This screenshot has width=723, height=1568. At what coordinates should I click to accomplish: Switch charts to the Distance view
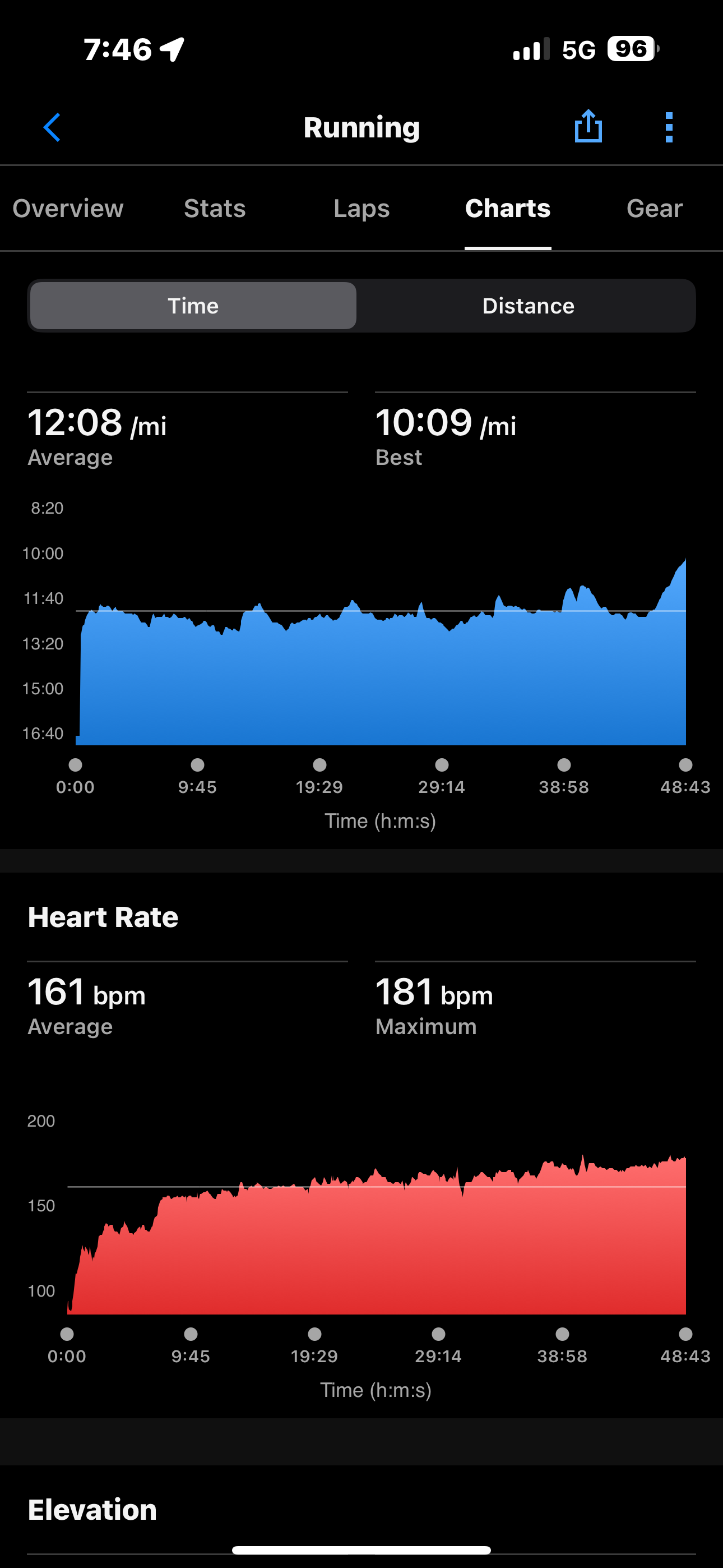tap(527, 306)
